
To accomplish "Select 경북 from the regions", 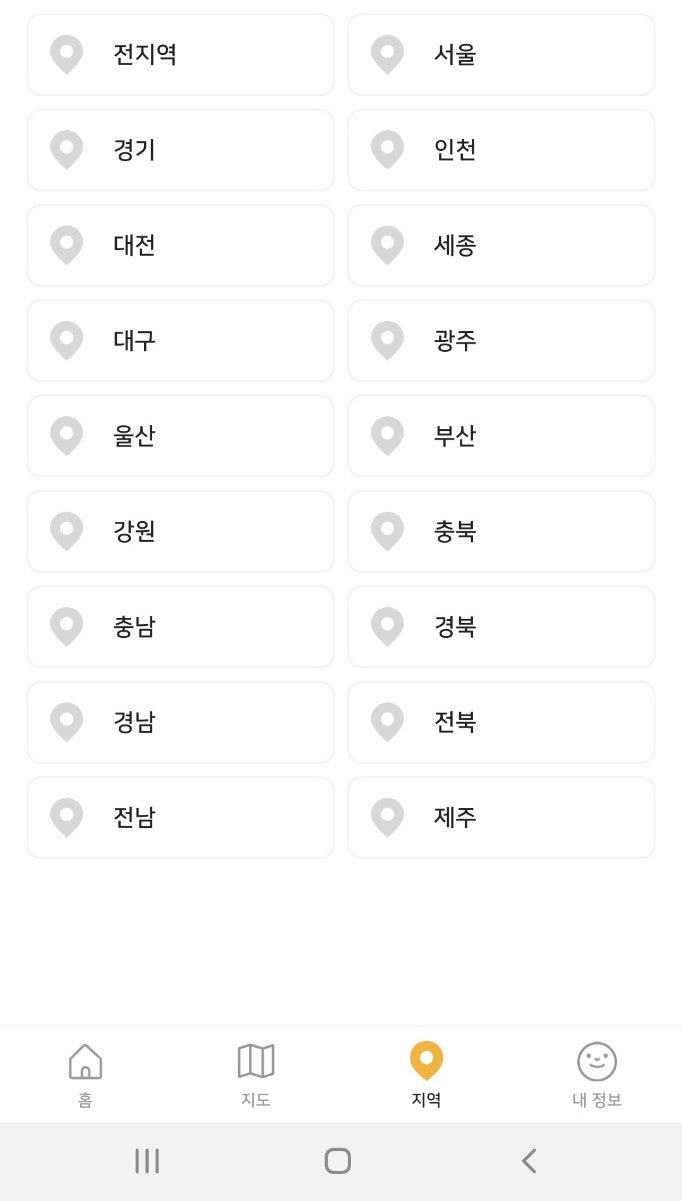I will pyautogui.click(x=501, y=627).
